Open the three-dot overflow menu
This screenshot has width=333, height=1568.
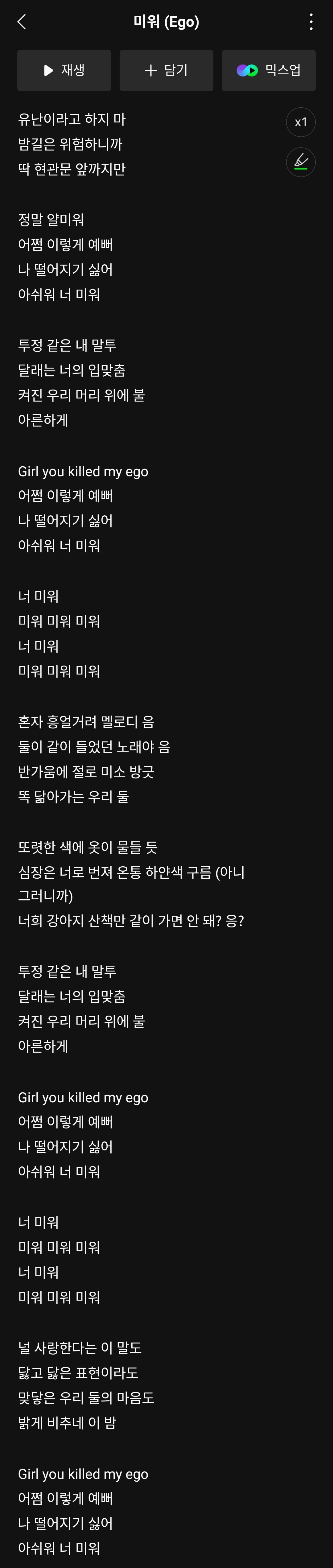[x=311, y=22]
